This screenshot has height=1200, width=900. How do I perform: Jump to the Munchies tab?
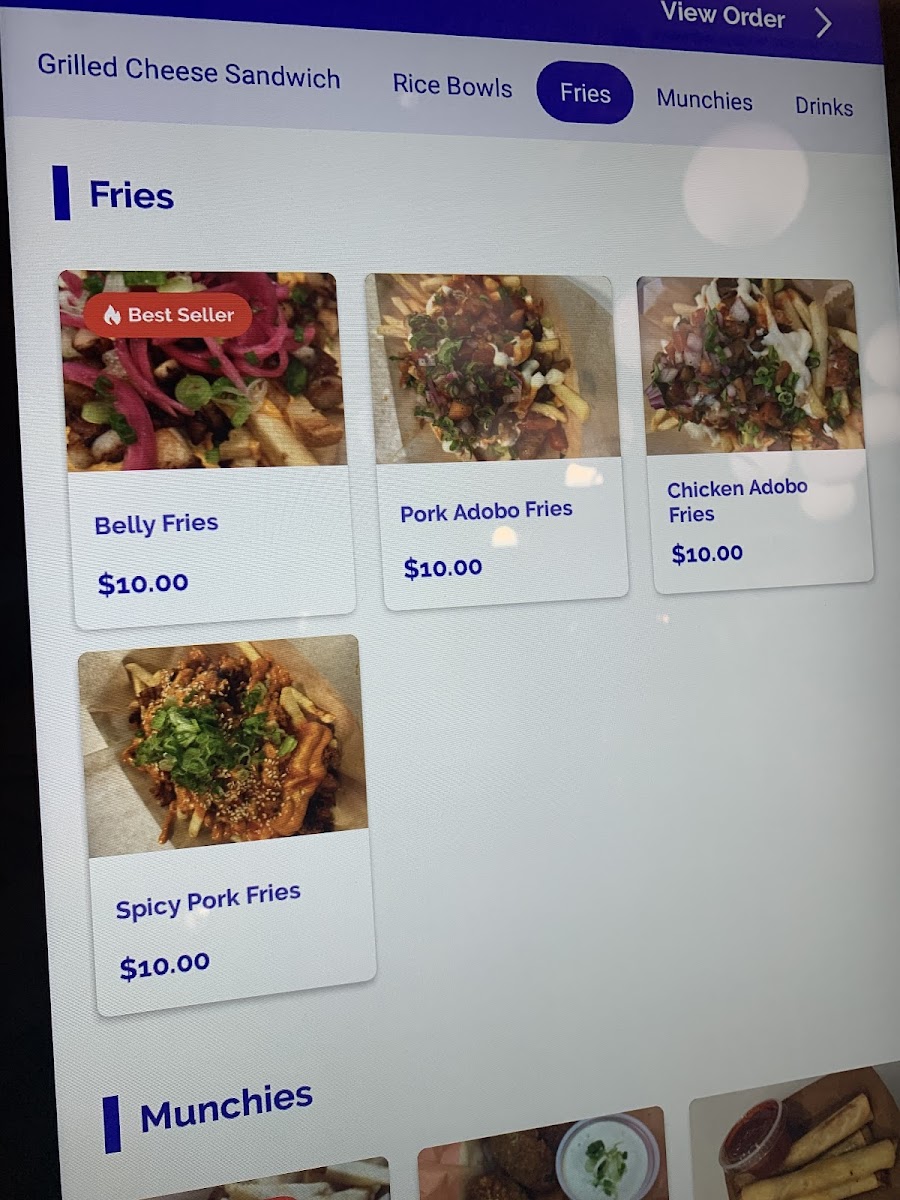(704, 100)
